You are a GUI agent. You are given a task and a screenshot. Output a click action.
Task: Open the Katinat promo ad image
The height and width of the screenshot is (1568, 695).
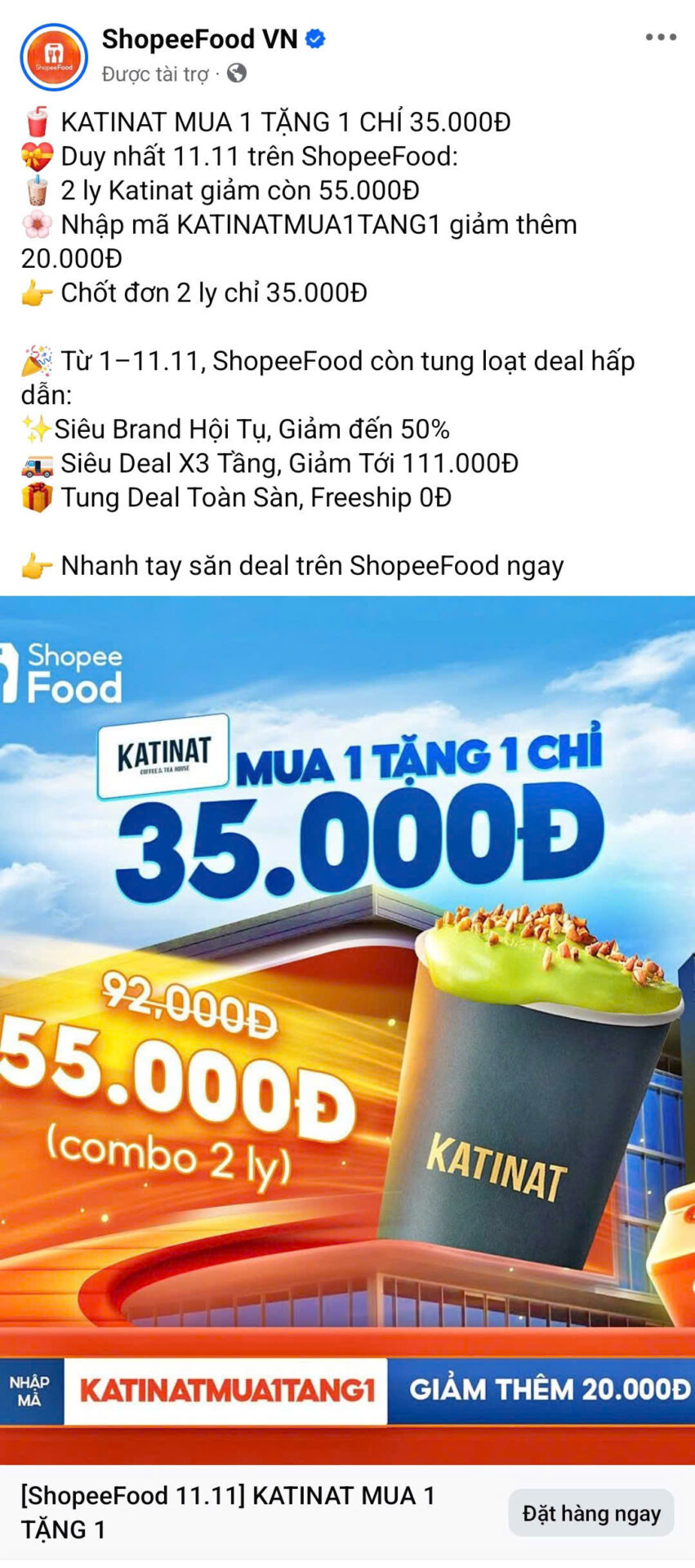(x=347, y=1029)
